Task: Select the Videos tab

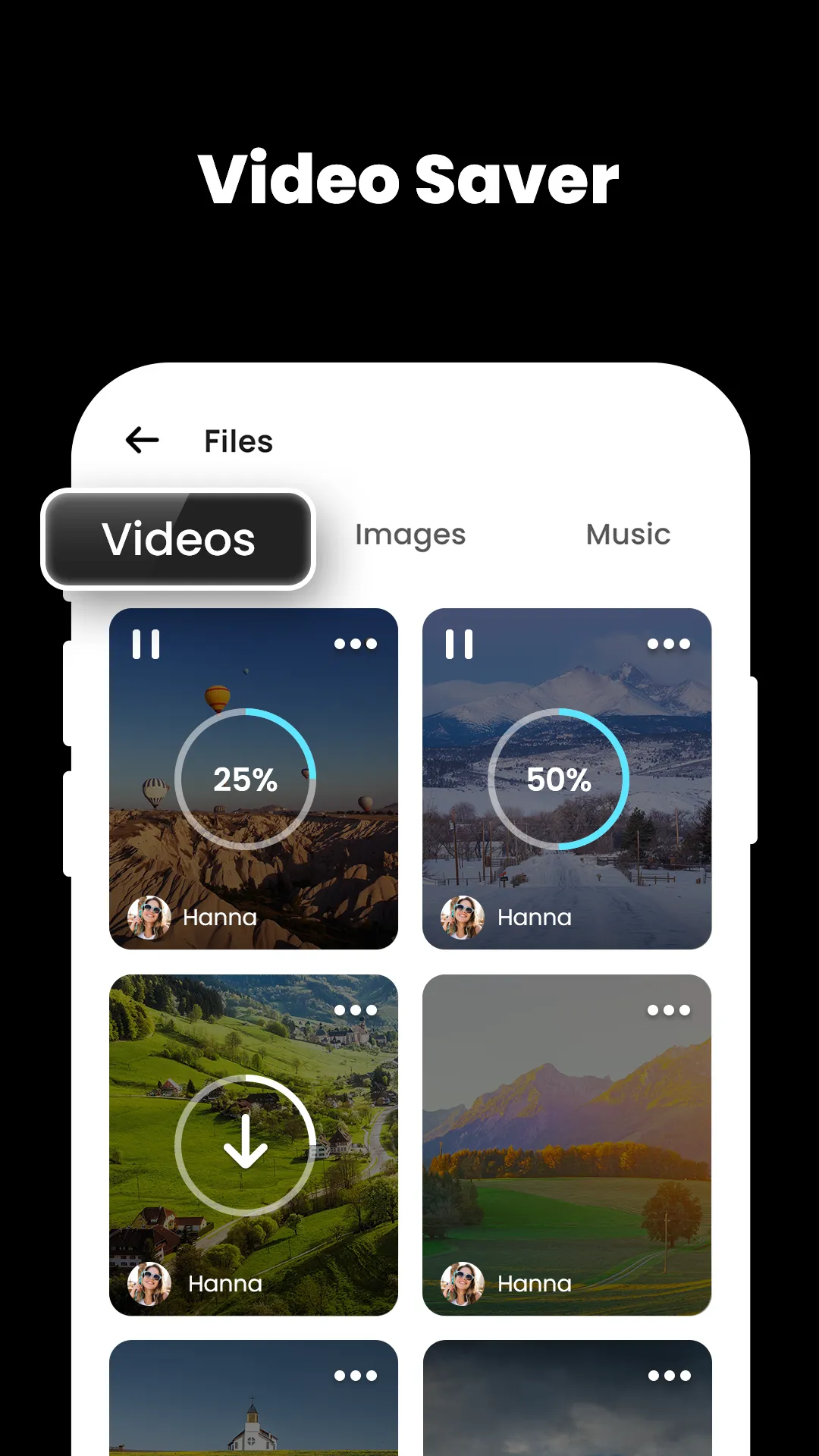Action: click(x=177, y=539)
